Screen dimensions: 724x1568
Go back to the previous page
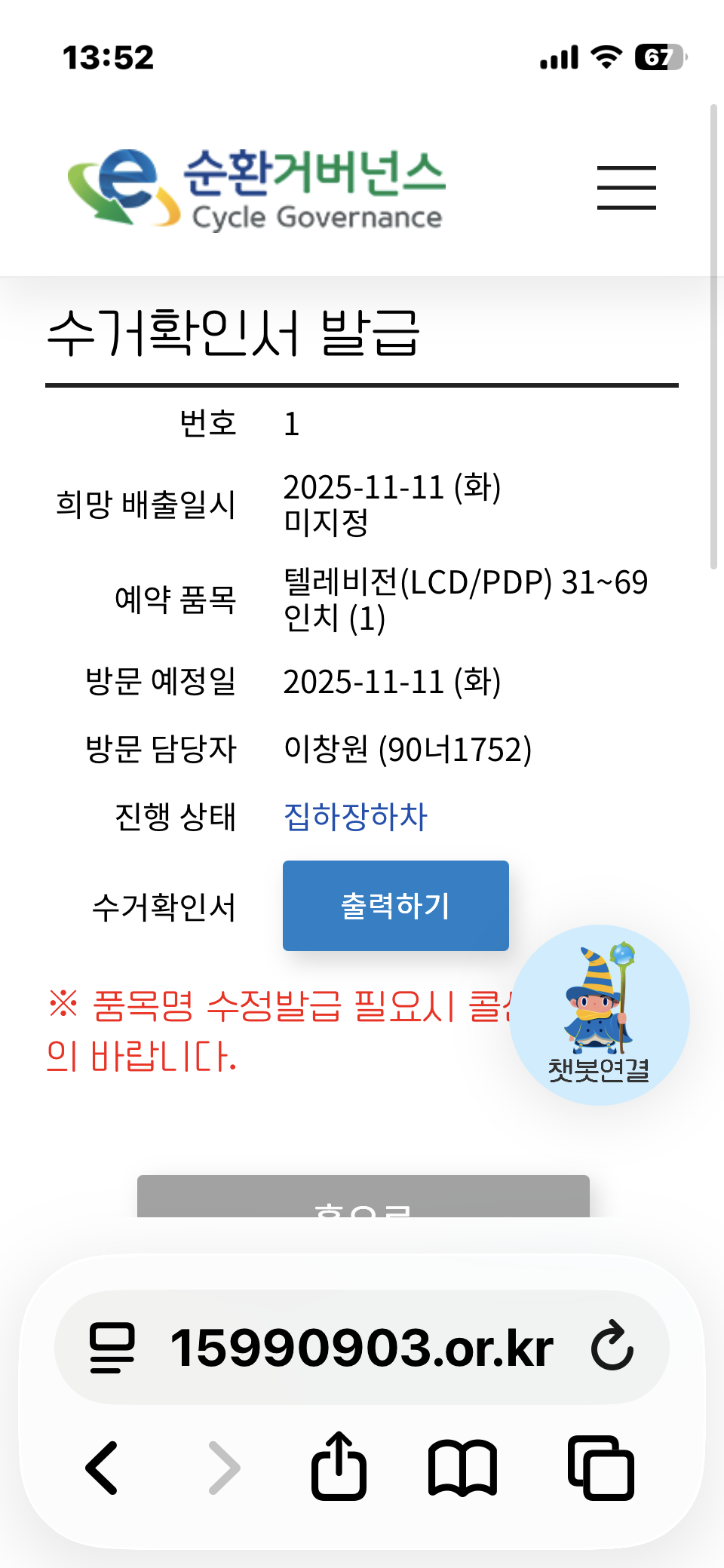click(102, 1468)
